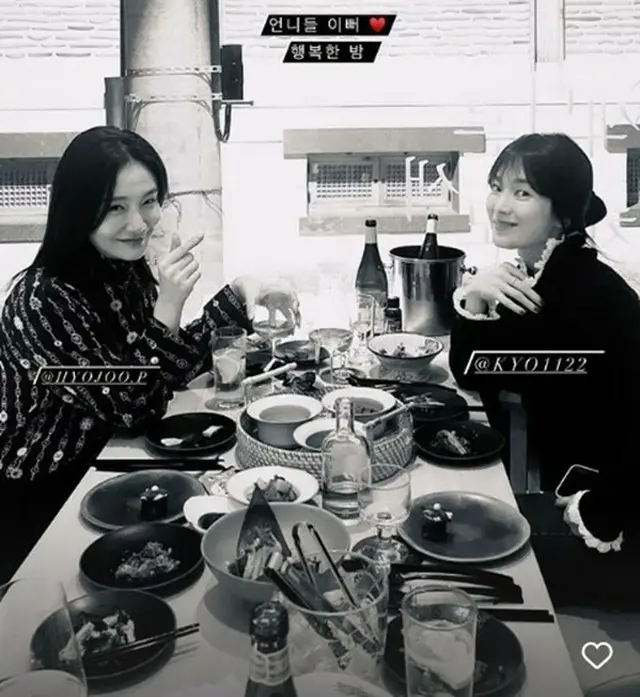This screenshot has width=640, height=697.
Task: Like this story with the heart icon
Action: (597, 655)
